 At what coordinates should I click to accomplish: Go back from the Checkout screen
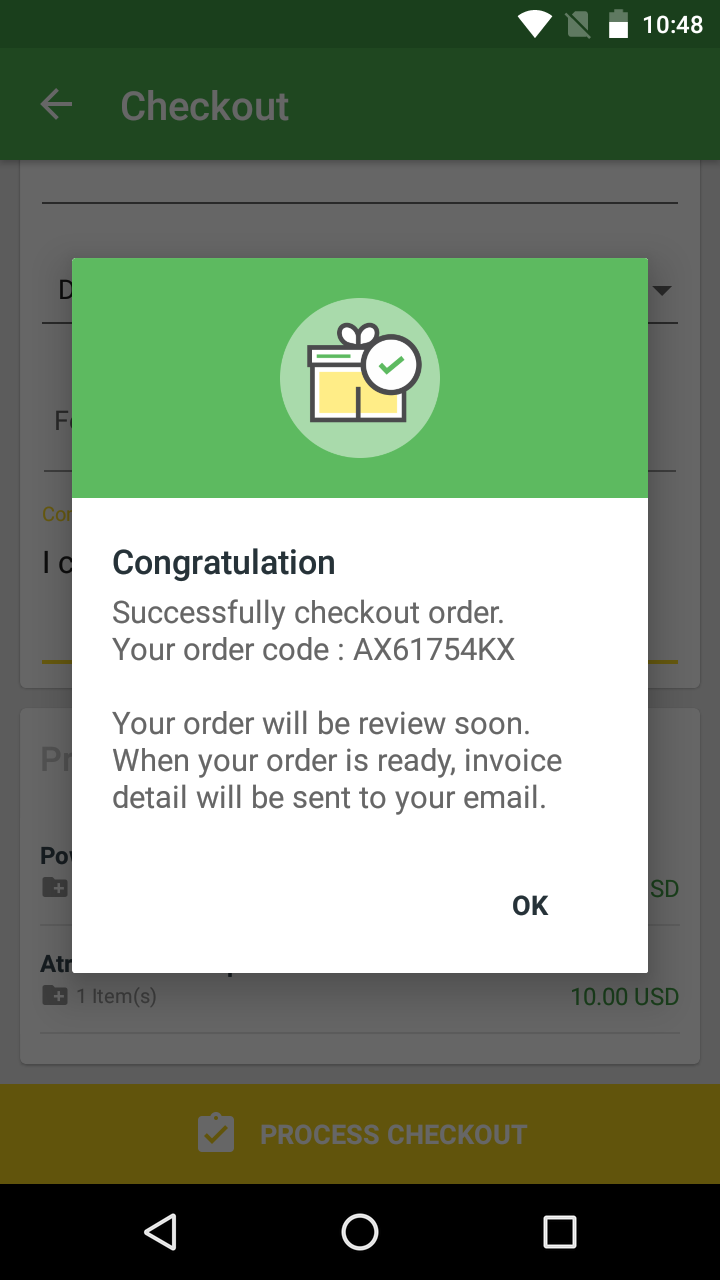[x=57, y=105]
